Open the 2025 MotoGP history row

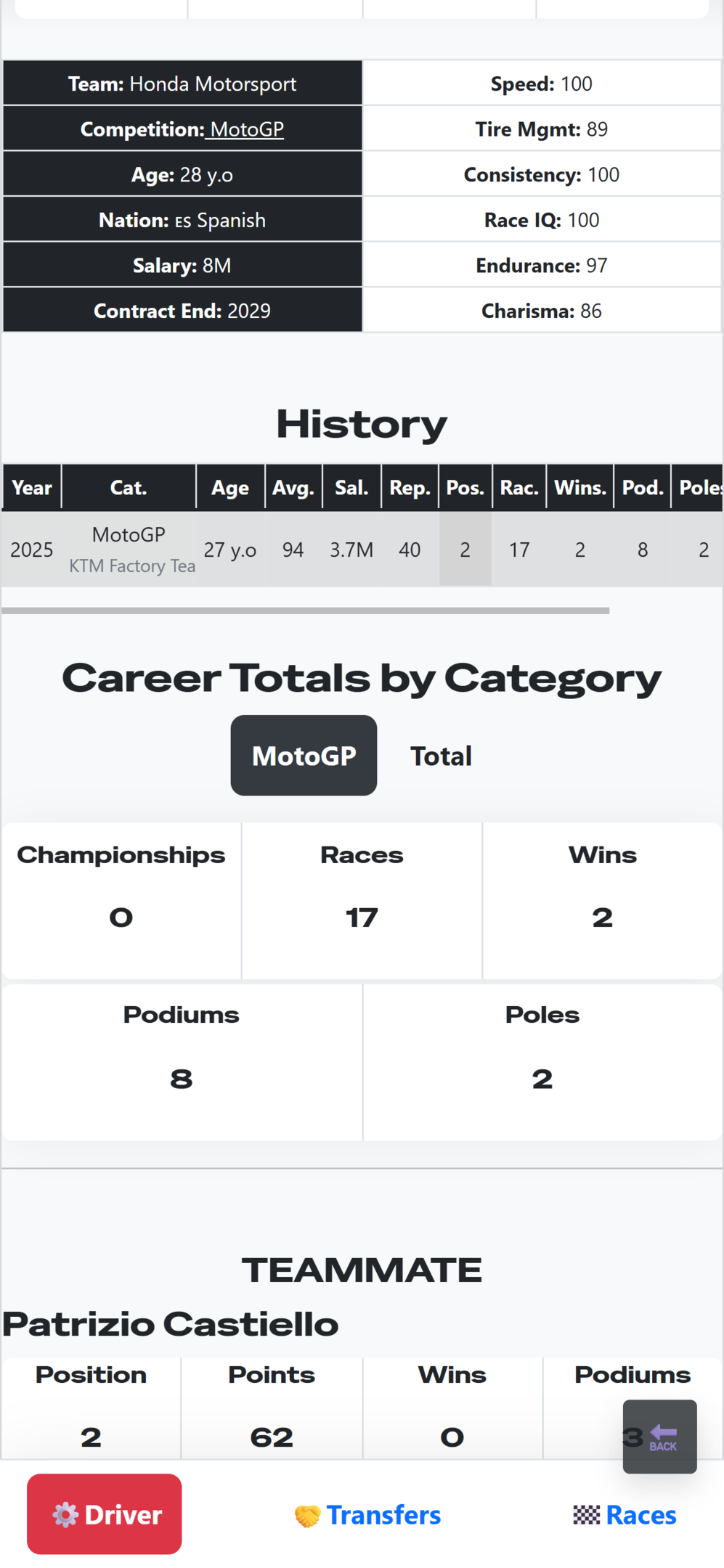(362, 550)
